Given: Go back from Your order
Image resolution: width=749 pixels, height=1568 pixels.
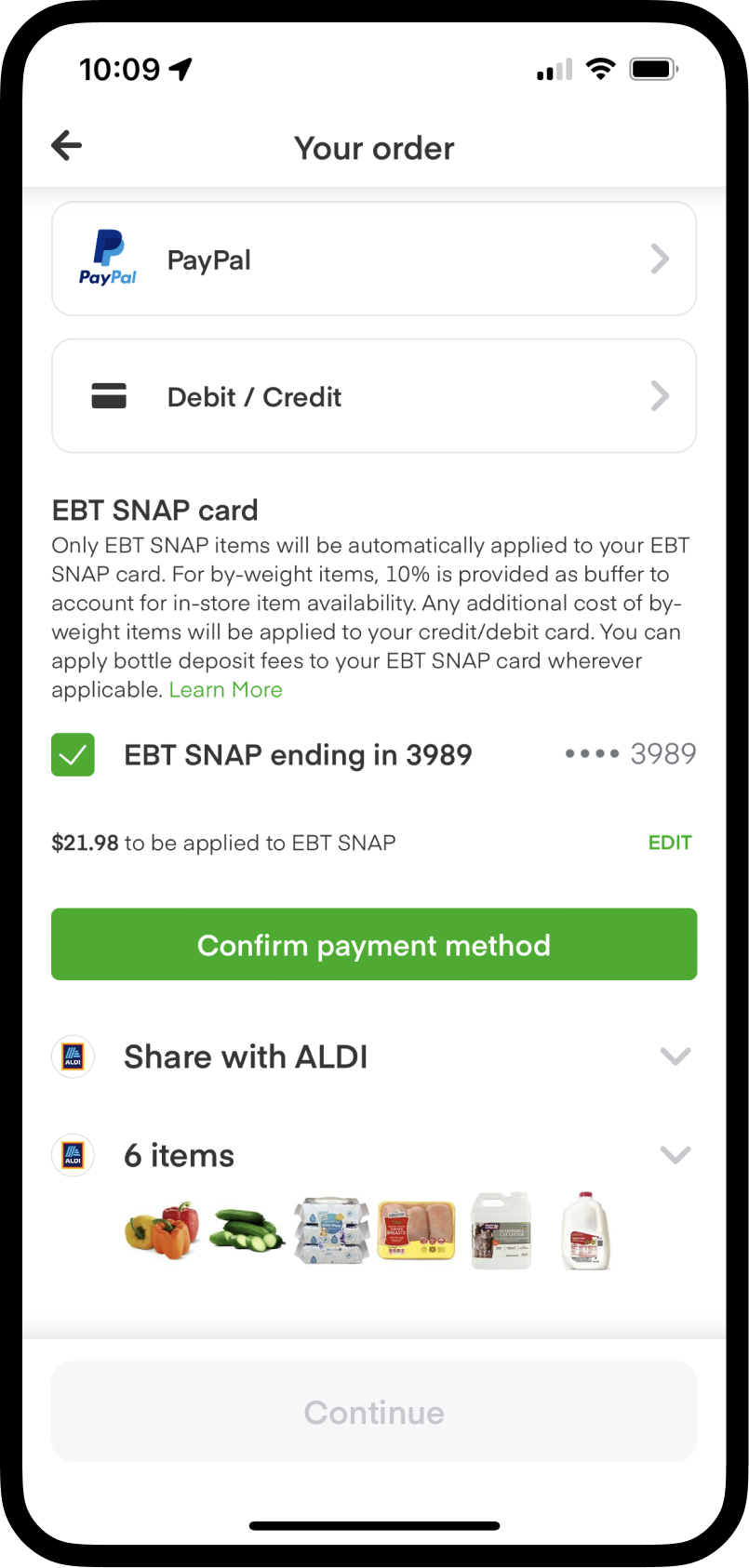Looking at the screenshot, I should click(x=67, y=146).
